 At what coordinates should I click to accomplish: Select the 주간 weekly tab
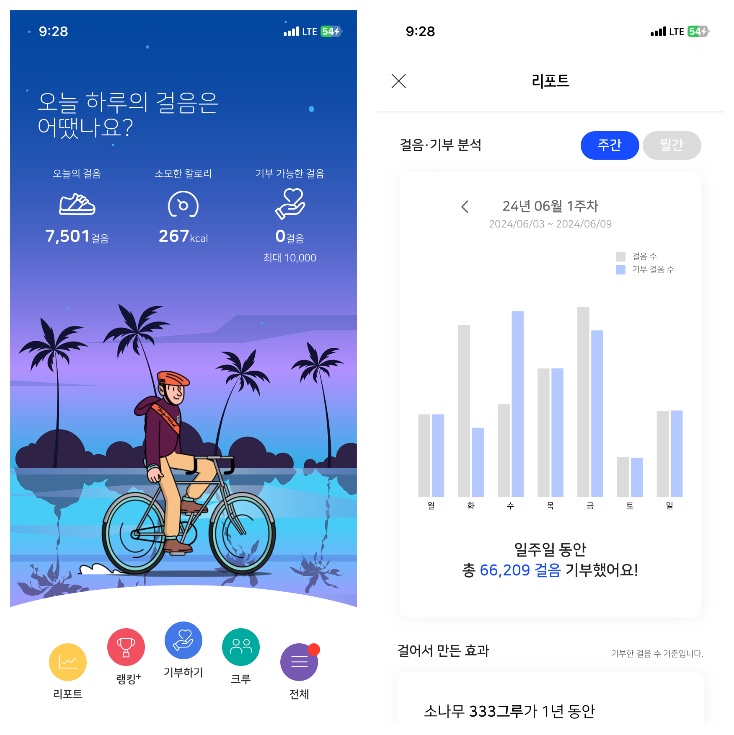[x=609, y=145]
